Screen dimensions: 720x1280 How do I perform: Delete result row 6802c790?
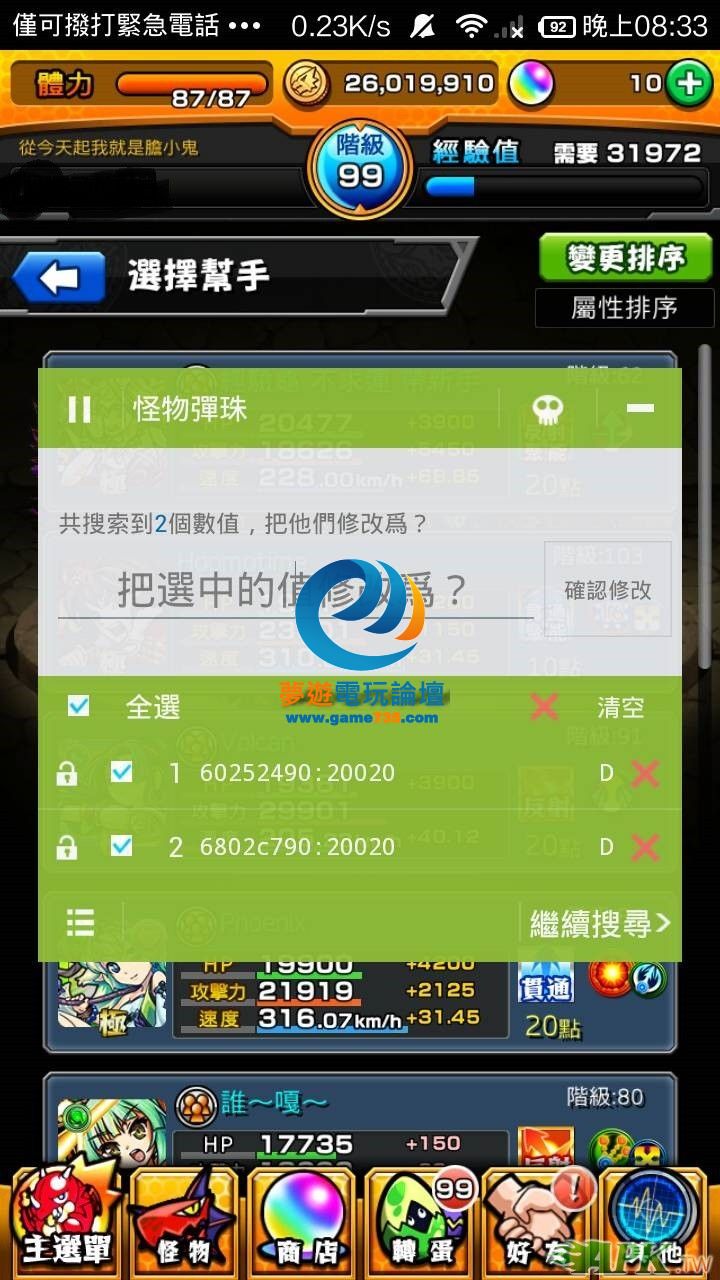click(x=645, y=848)
